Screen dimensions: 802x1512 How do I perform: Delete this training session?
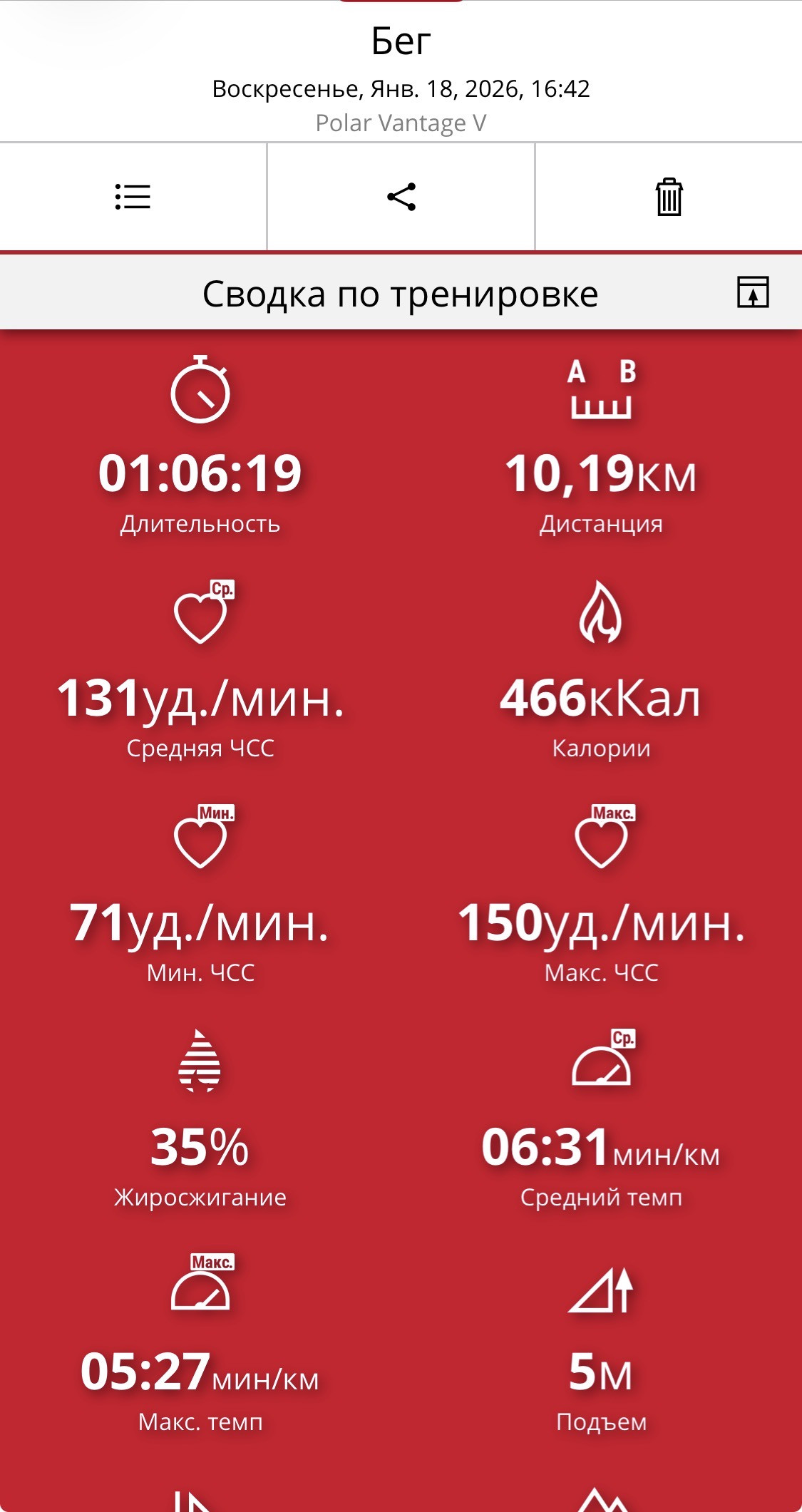point(669,197)
